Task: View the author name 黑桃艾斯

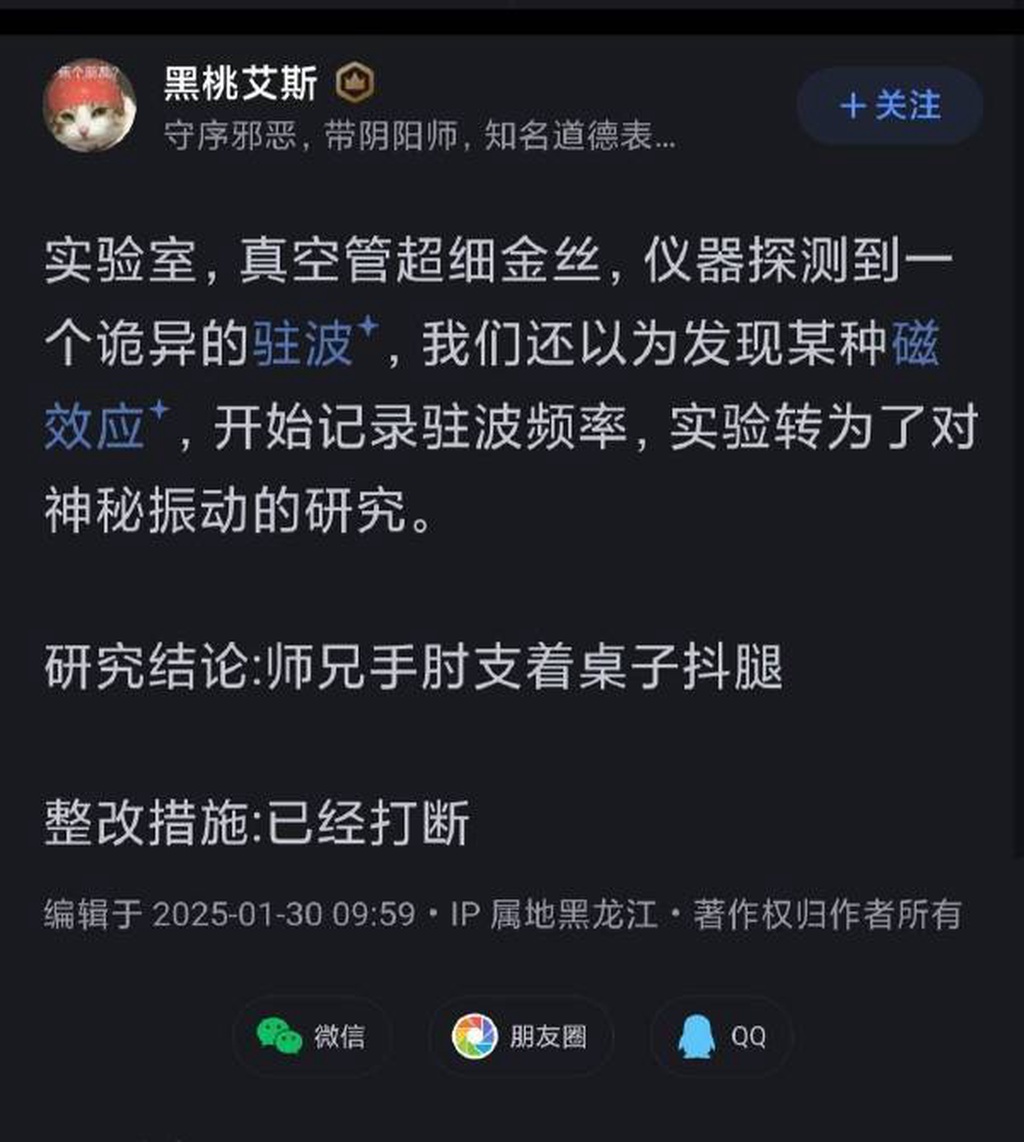Action: [240, 84]
